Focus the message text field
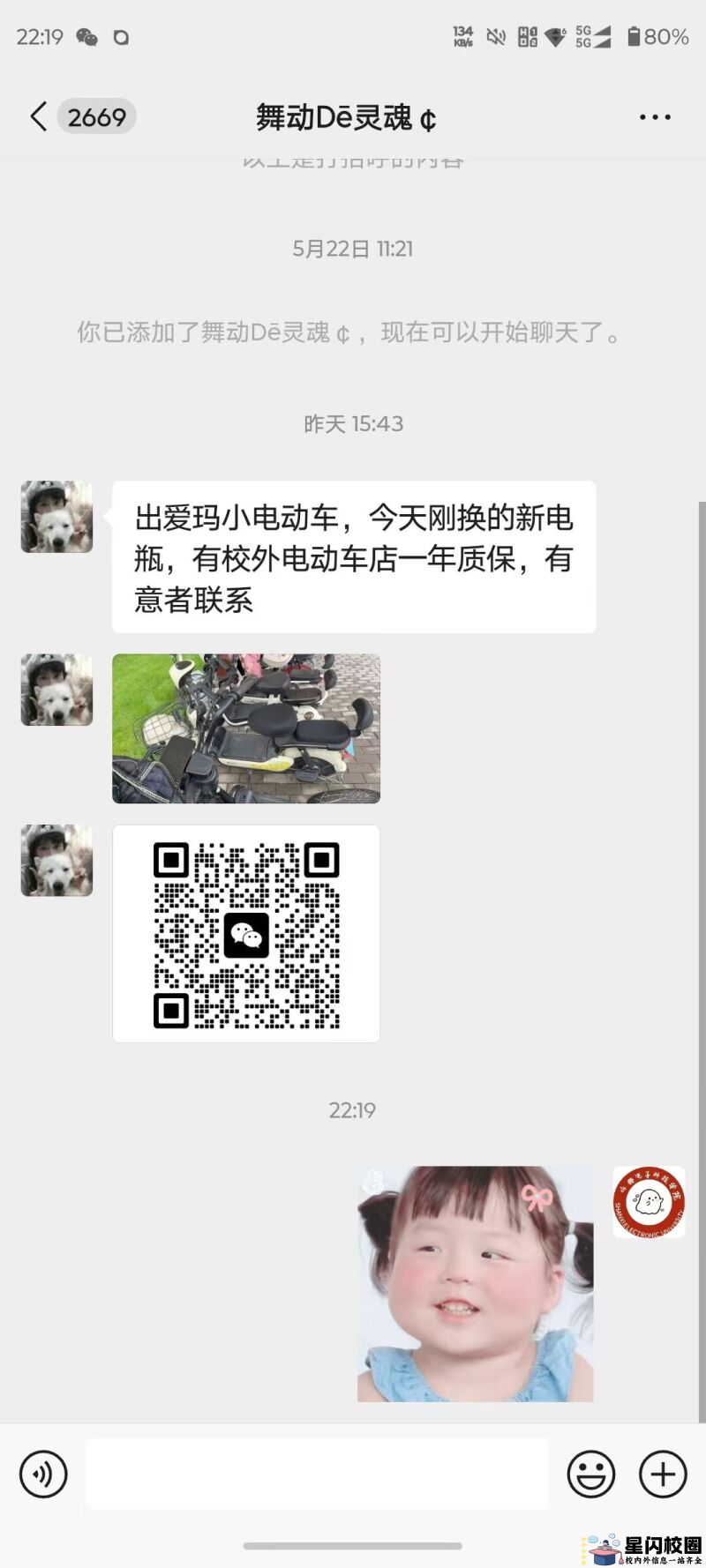 click(x=316, y=1474)
